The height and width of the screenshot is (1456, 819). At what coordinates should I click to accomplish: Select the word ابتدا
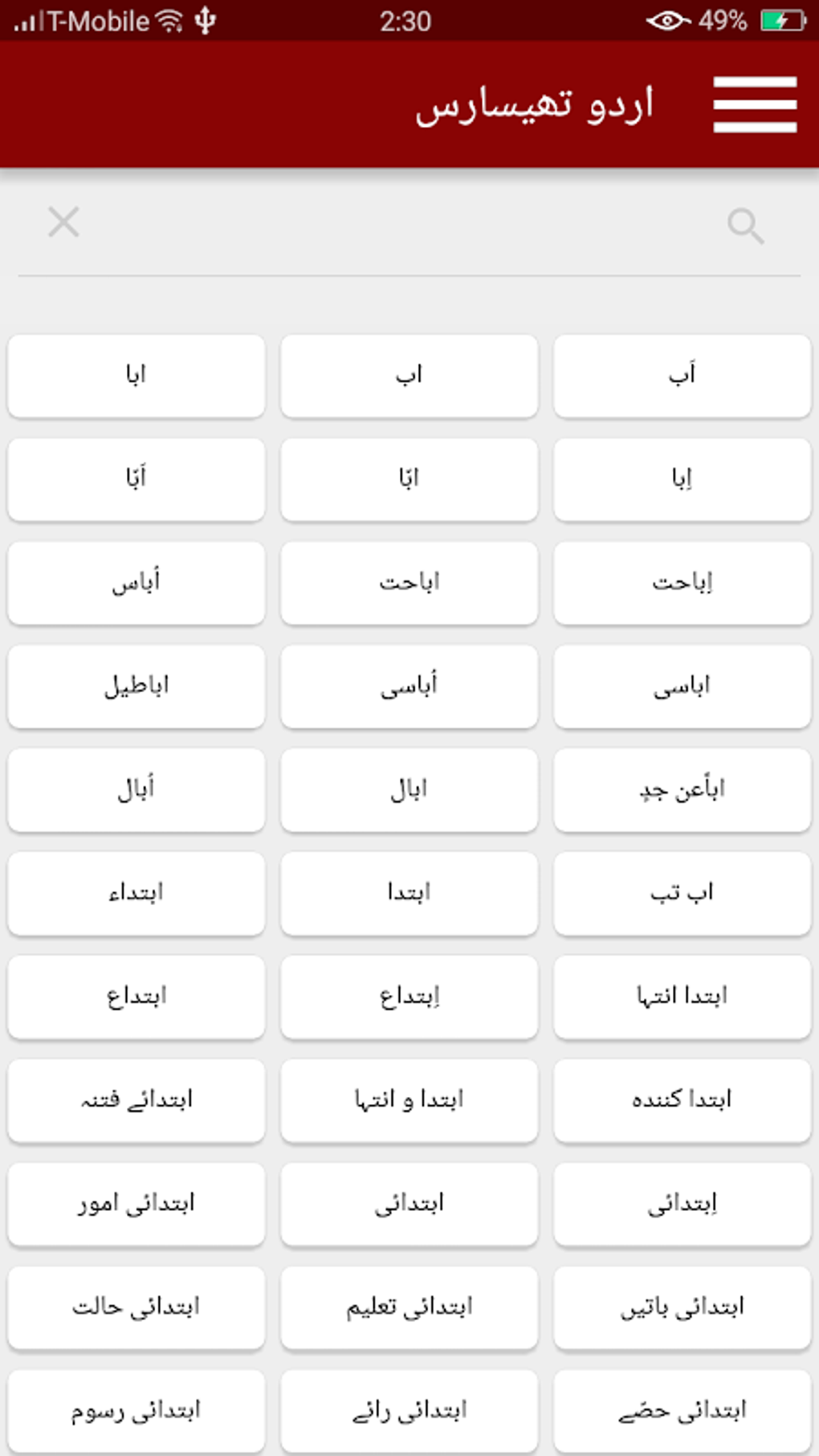[x=408, y=892]
